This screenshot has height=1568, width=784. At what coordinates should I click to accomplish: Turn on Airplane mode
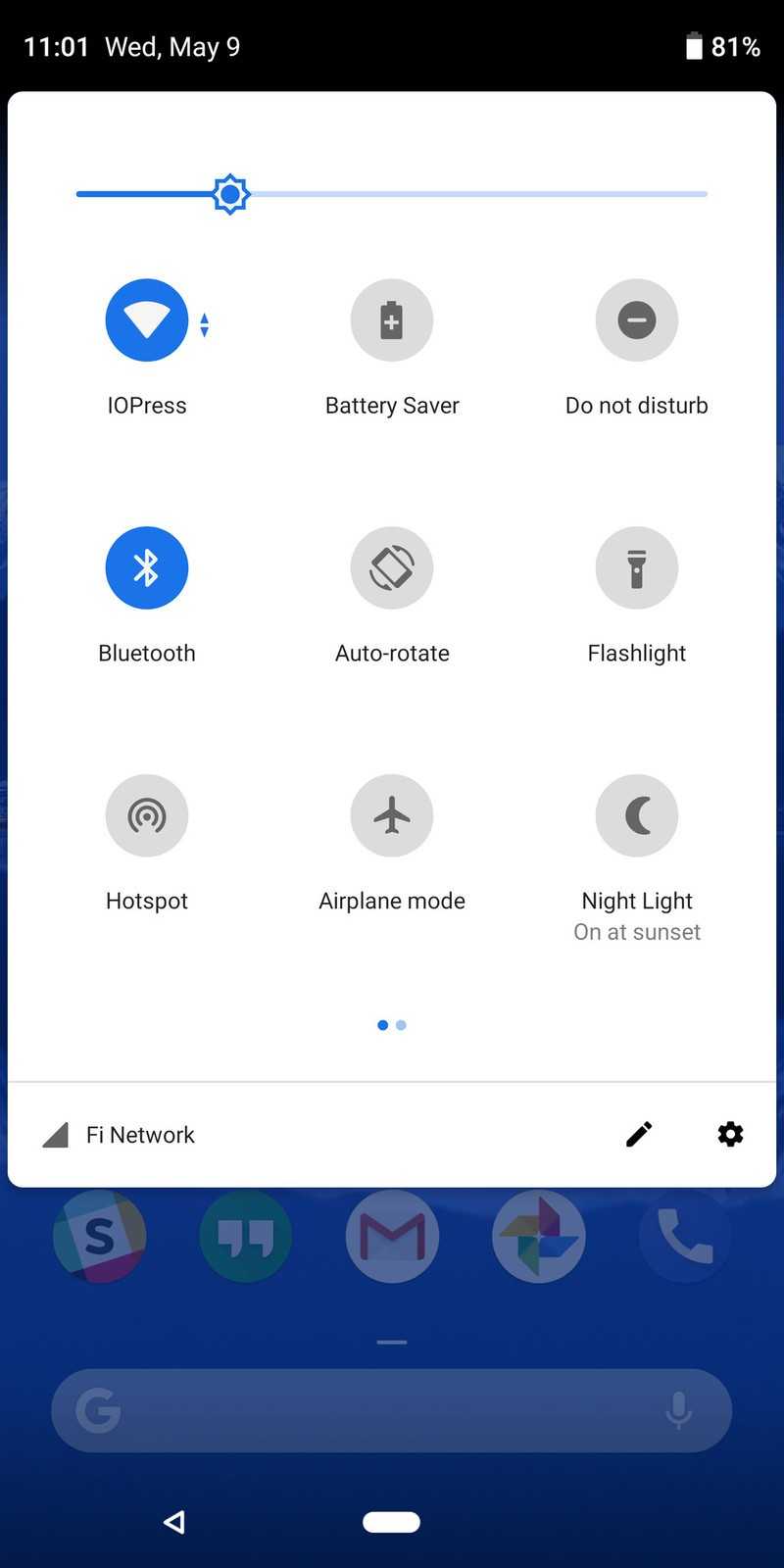tap(392, 815)
